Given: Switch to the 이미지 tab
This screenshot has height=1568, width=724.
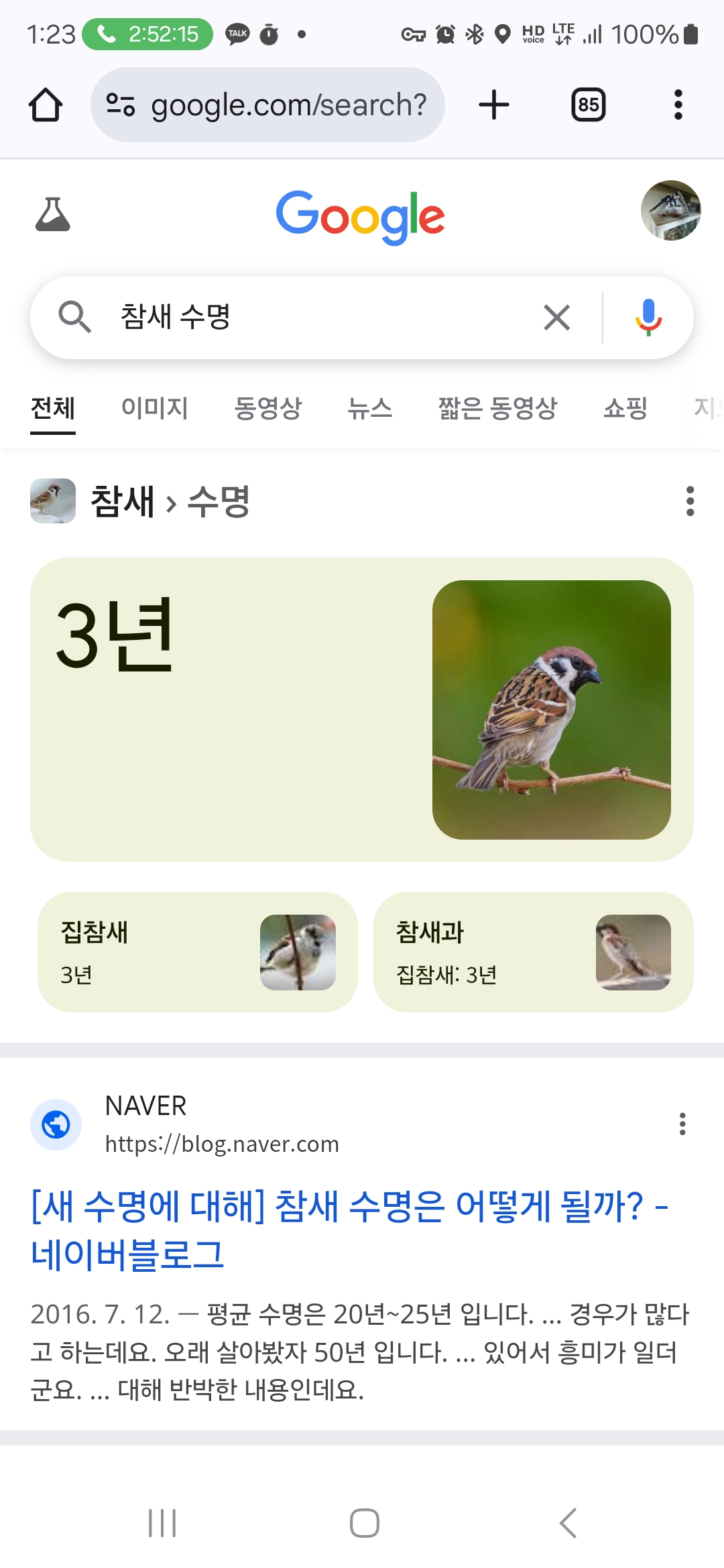Looking at the screenshot, I should click(155, 407).
